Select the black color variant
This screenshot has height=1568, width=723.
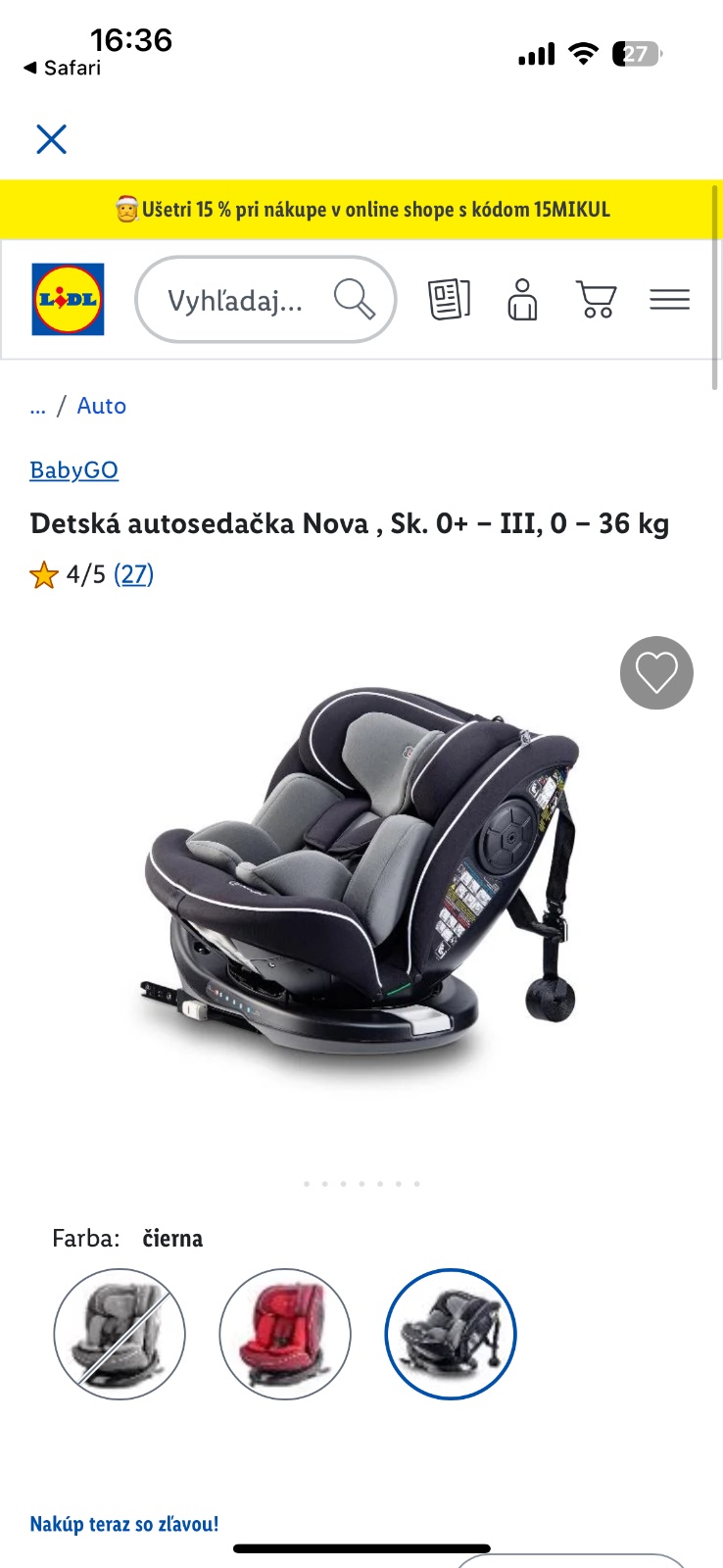point(451,1334)
